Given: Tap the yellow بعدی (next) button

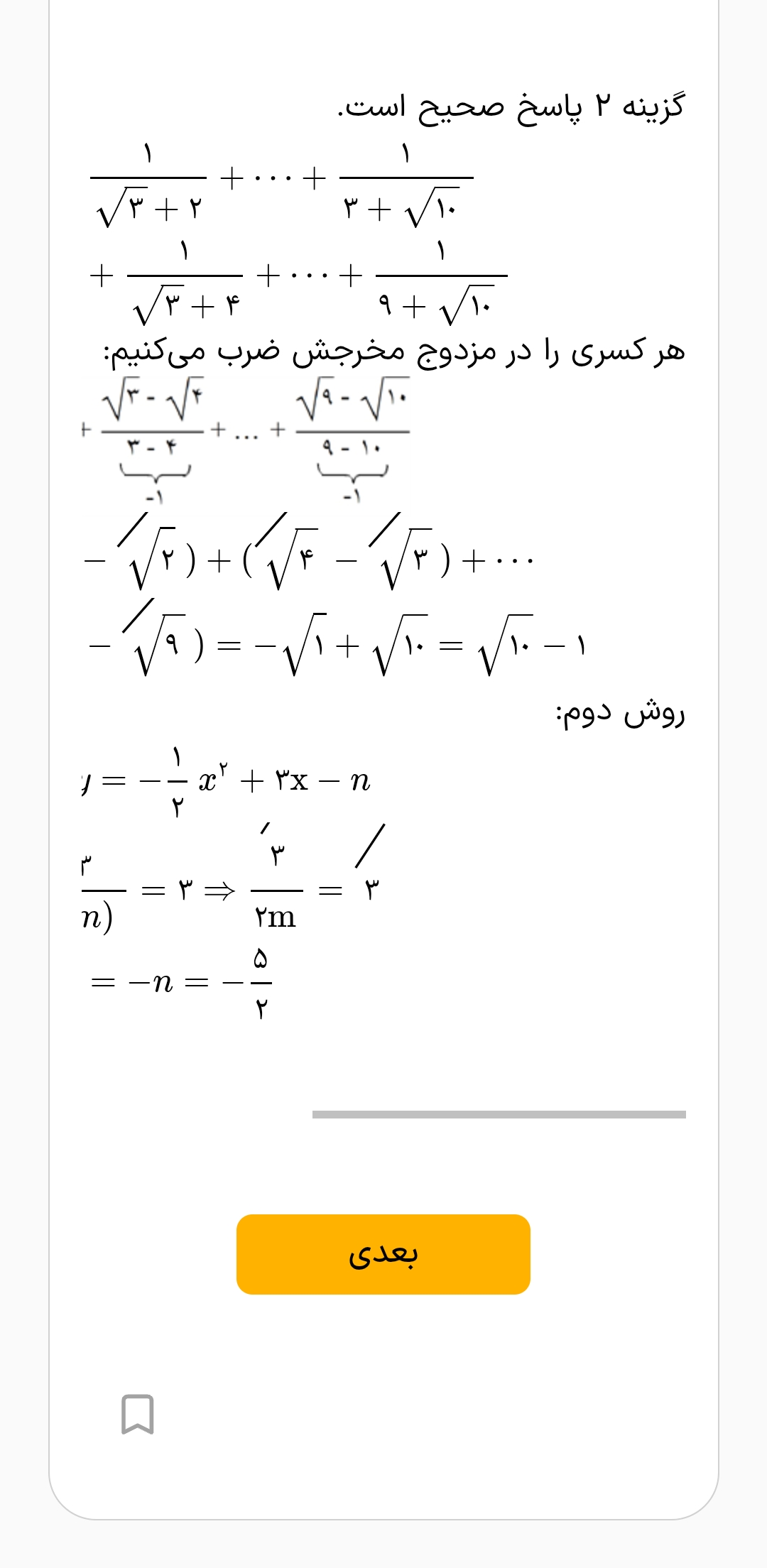Looking at the screenshot, I should pyautogui.click(x=383, y=1254).
